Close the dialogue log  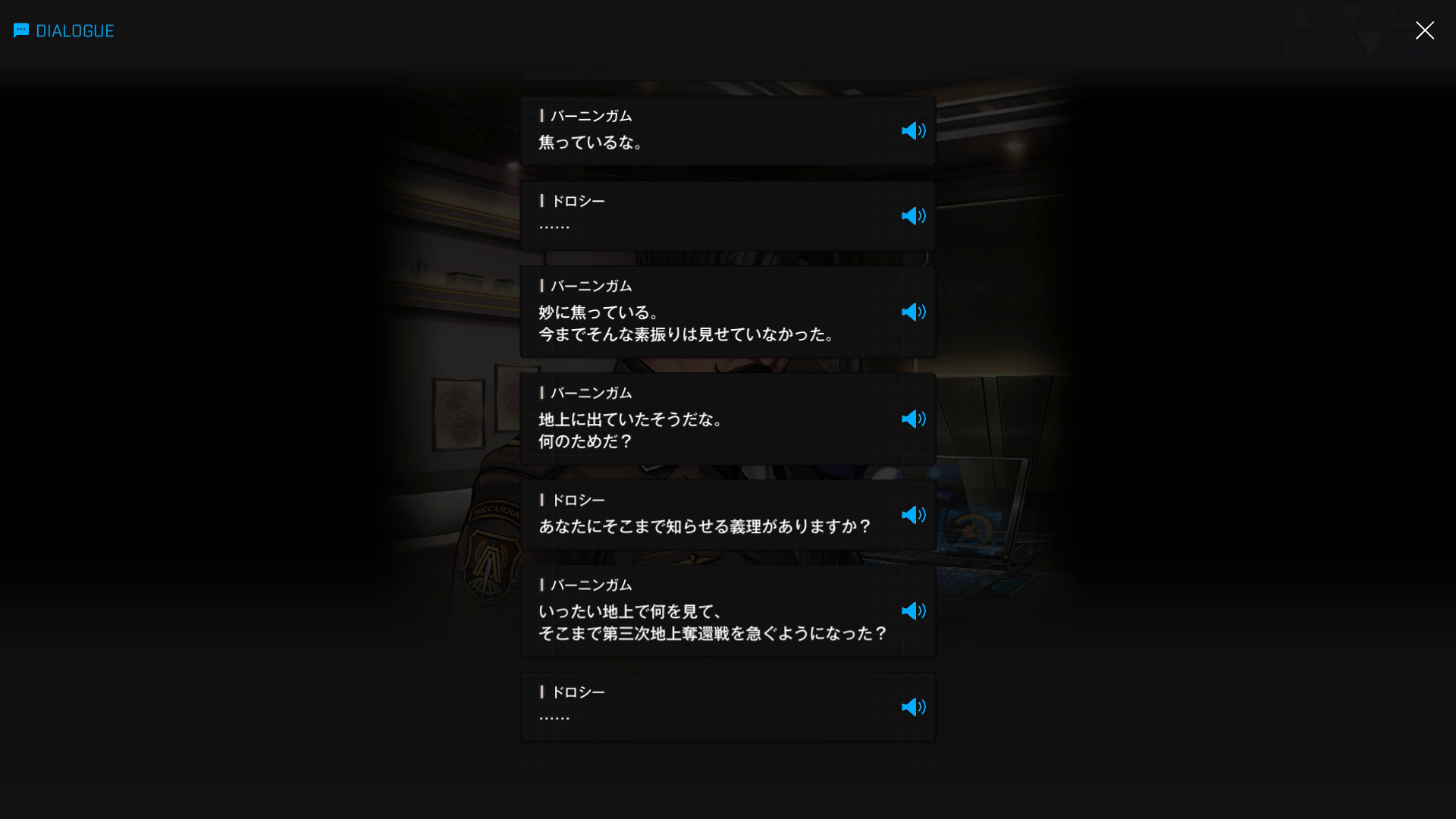point(1424,30)
